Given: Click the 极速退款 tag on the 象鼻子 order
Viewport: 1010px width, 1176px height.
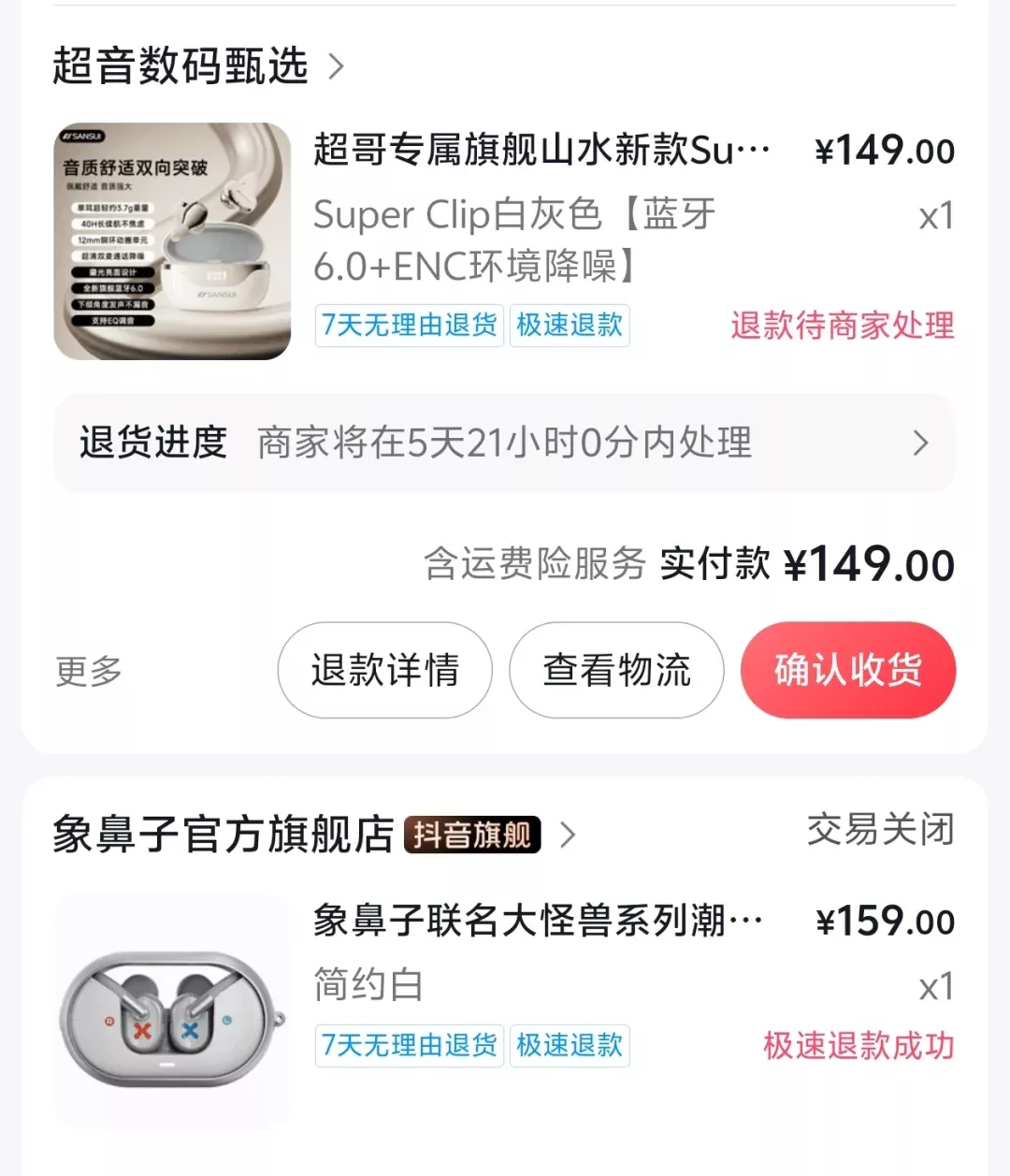Looking at the screenshot, I should [570, 1046].
